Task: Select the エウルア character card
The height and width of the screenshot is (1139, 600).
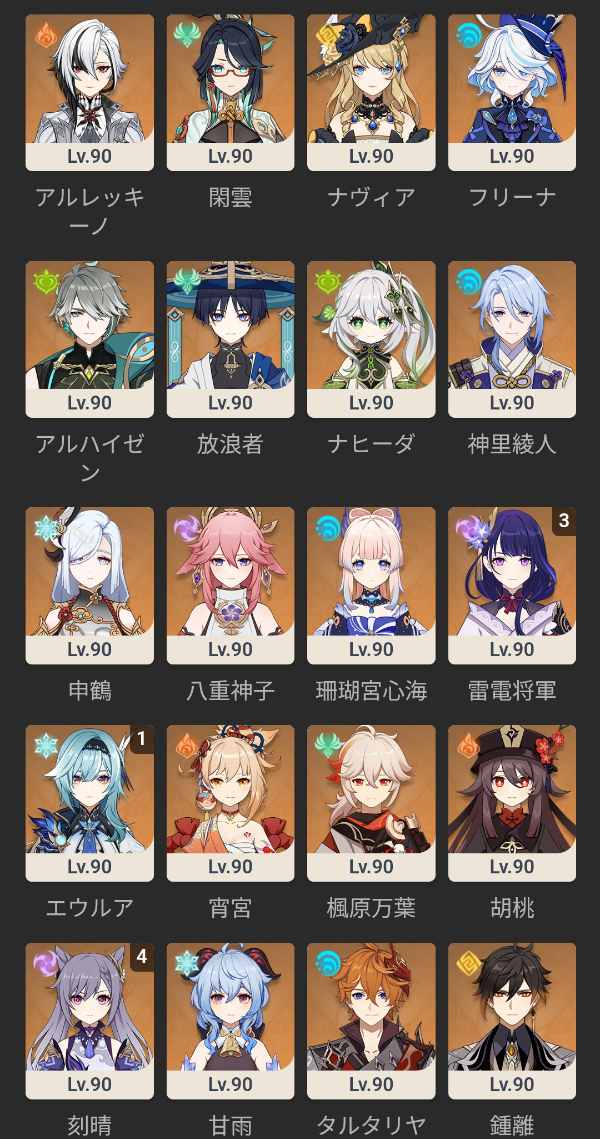Action: coord(90,802)
